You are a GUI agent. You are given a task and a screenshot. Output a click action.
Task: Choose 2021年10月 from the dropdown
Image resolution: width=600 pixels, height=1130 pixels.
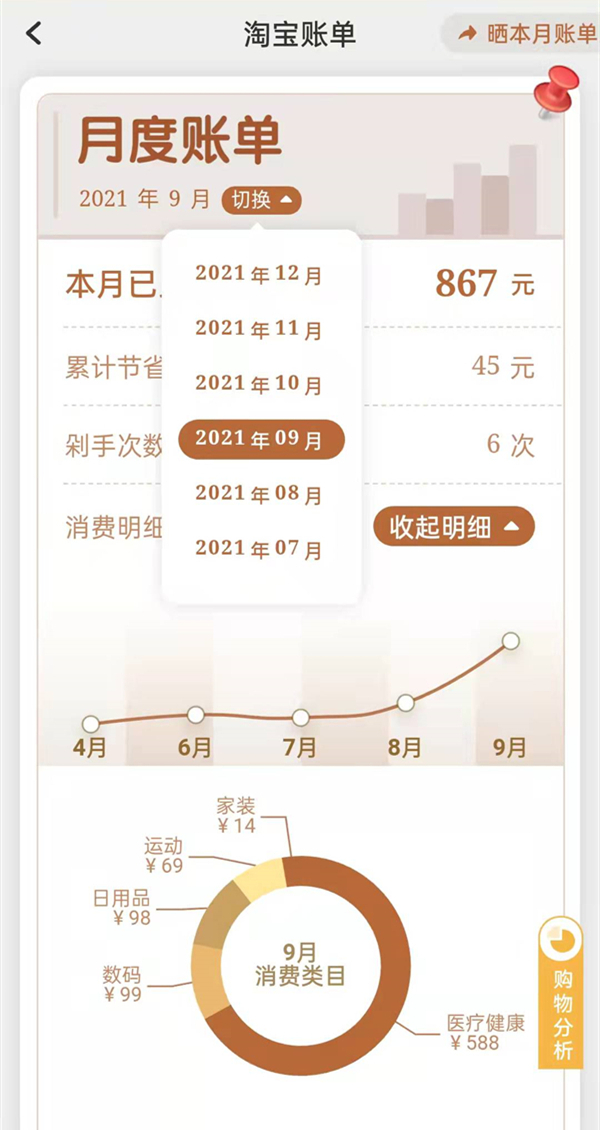pos(260,384)
